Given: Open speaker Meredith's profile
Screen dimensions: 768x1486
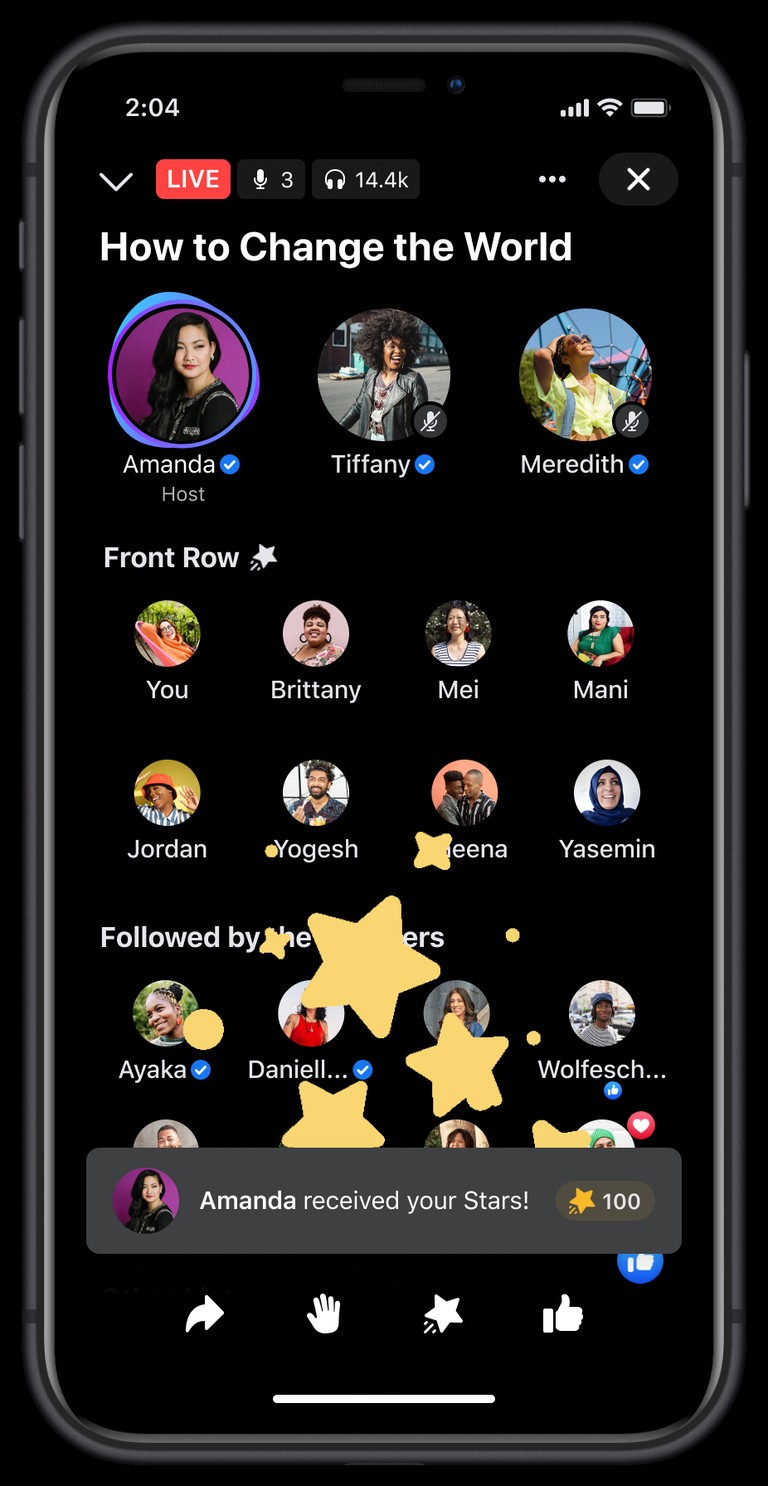Looking at the screenshot, I should [x=585, y=374].
